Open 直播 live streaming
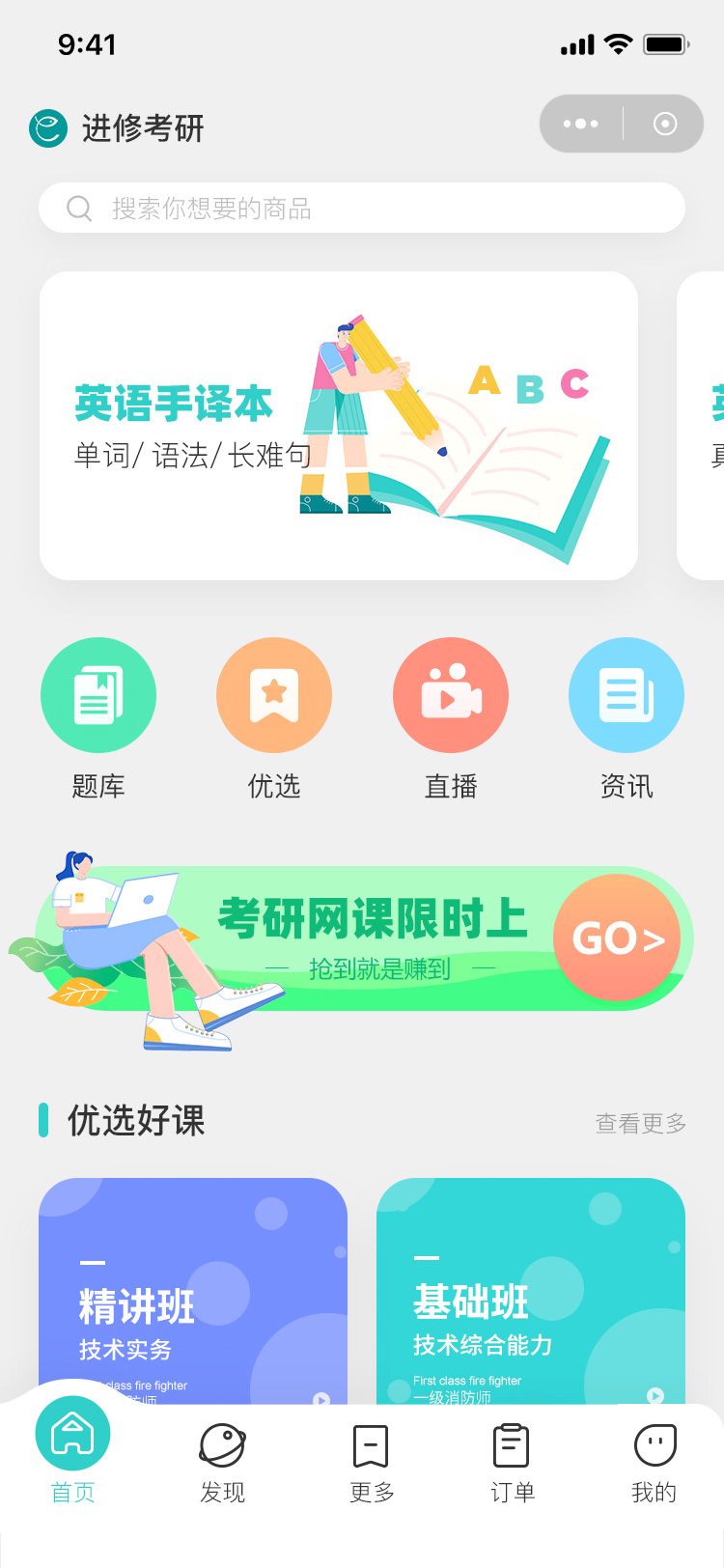724x1568 pixels. click(451, 696)
